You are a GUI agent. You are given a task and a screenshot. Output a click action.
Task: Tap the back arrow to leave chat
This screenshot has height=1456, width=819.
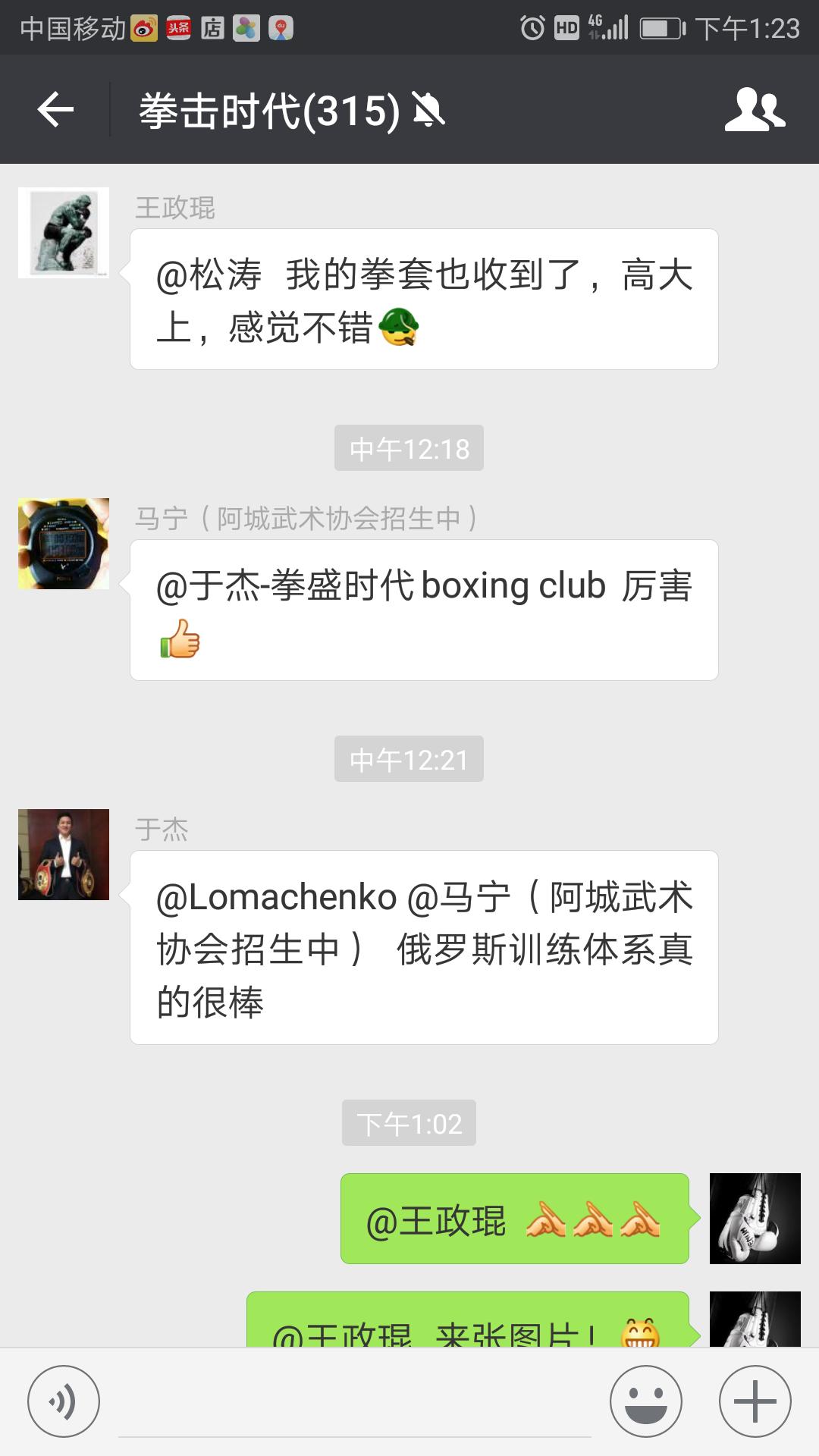53,110
